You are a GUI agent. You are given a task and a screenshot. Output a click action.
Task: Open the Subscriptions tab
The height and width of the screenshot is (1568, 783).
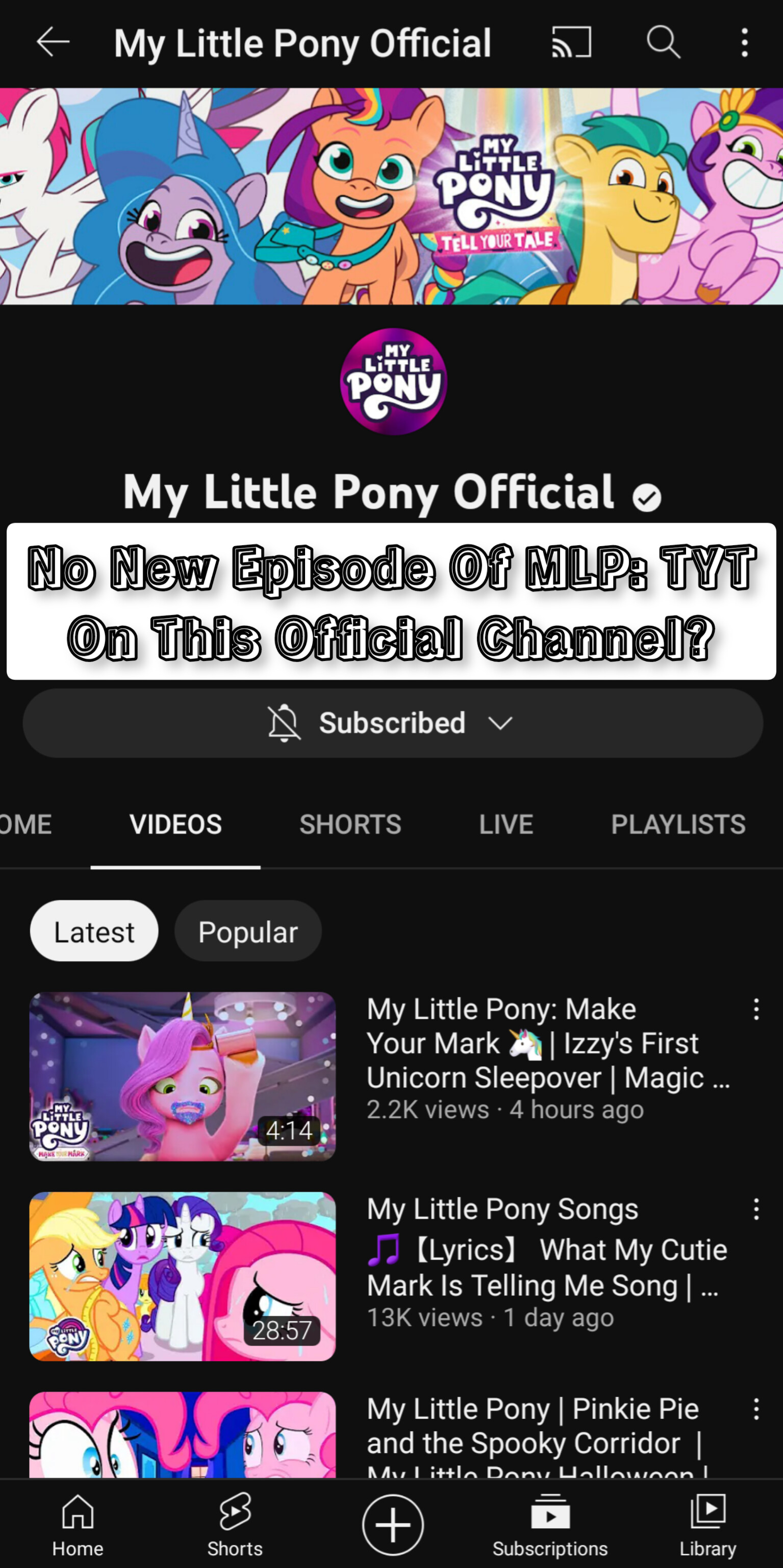pos(550,1524)
